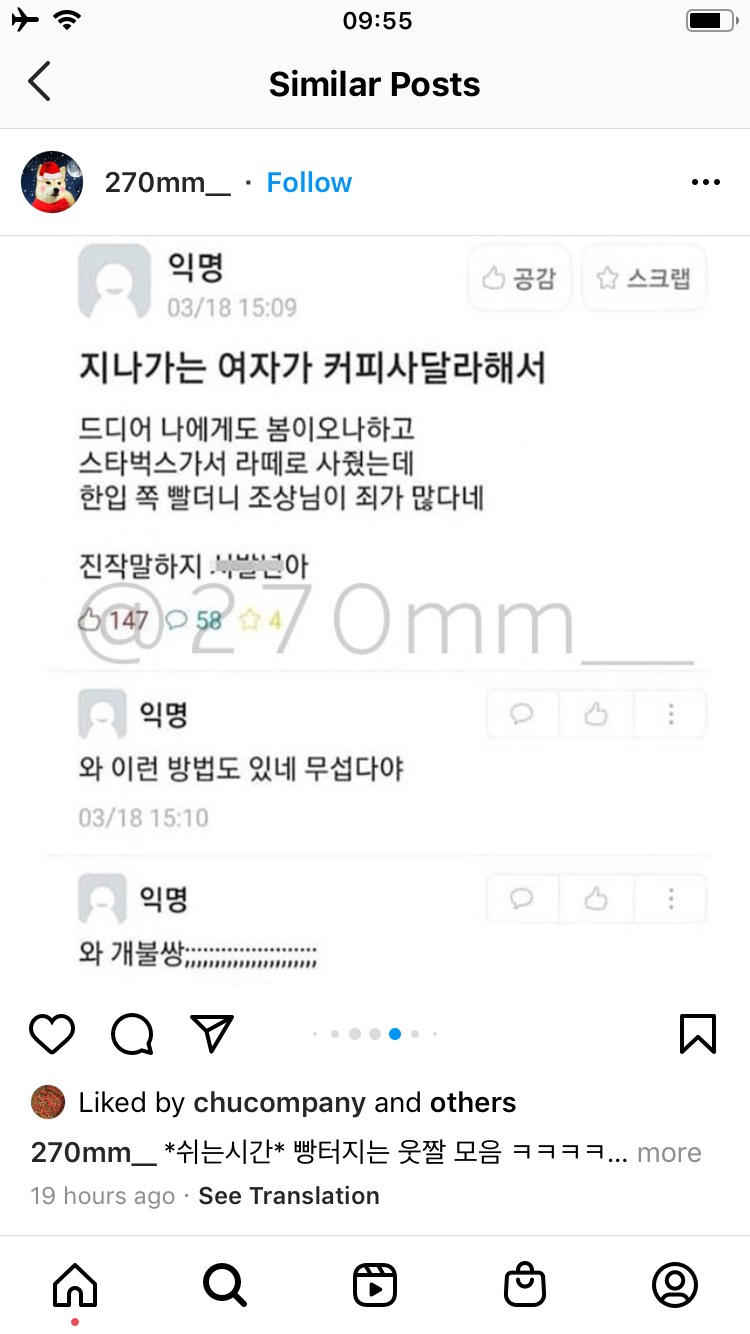Open the Search tab

pyautogui.click(x=225, y=1284)
